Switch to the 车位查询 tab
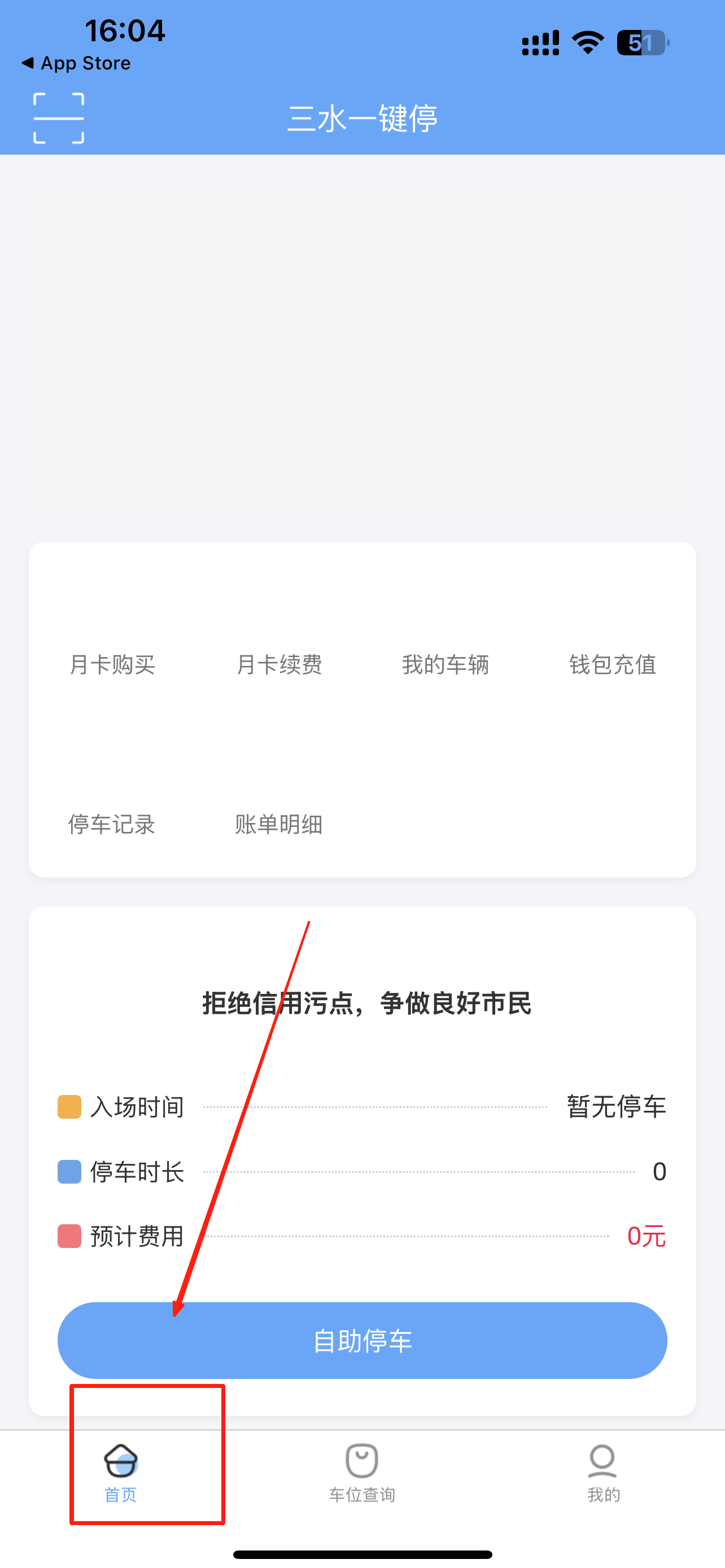Image resolution: width=725 pixels, height=1568 pixels. point(362,1473)
